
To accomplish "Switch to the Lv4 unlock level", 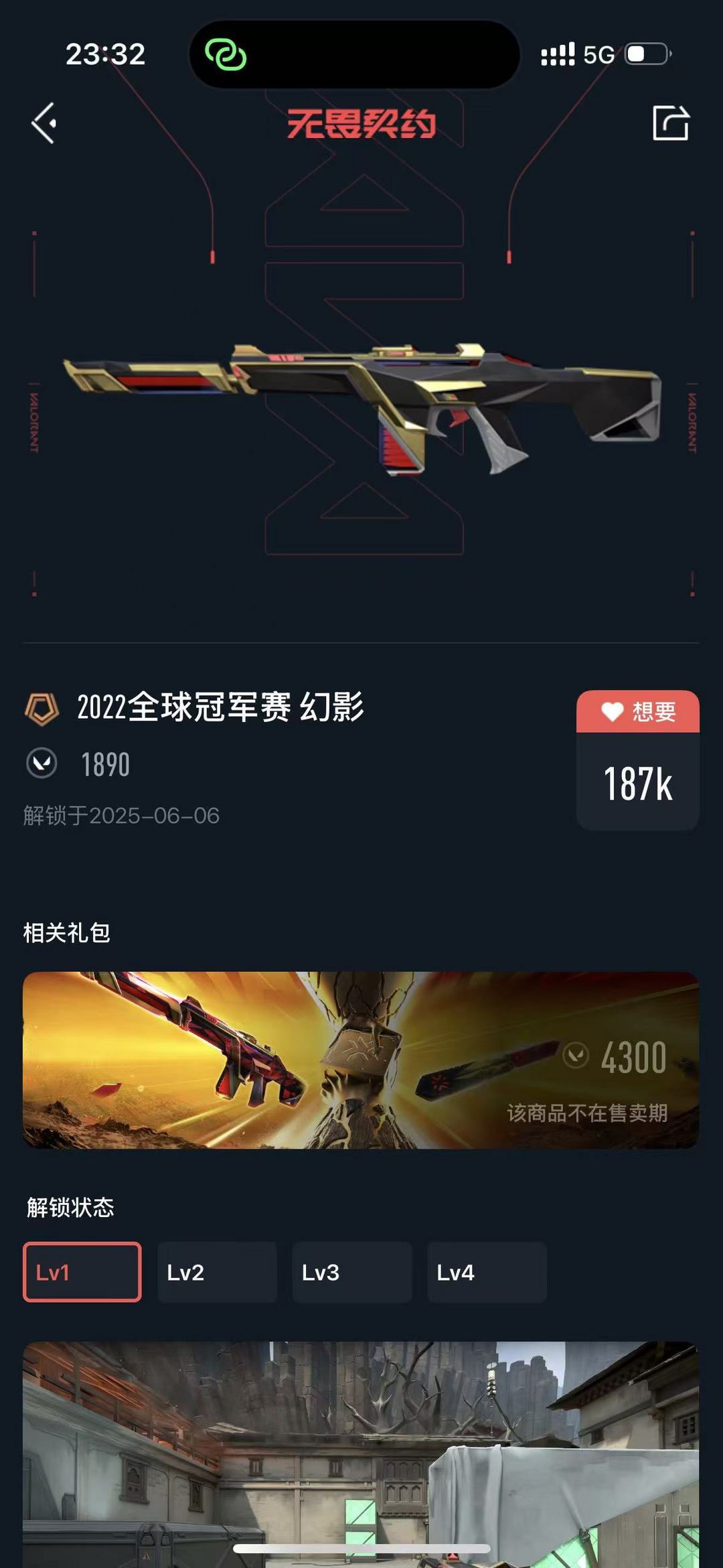I will coord(487,1272).
